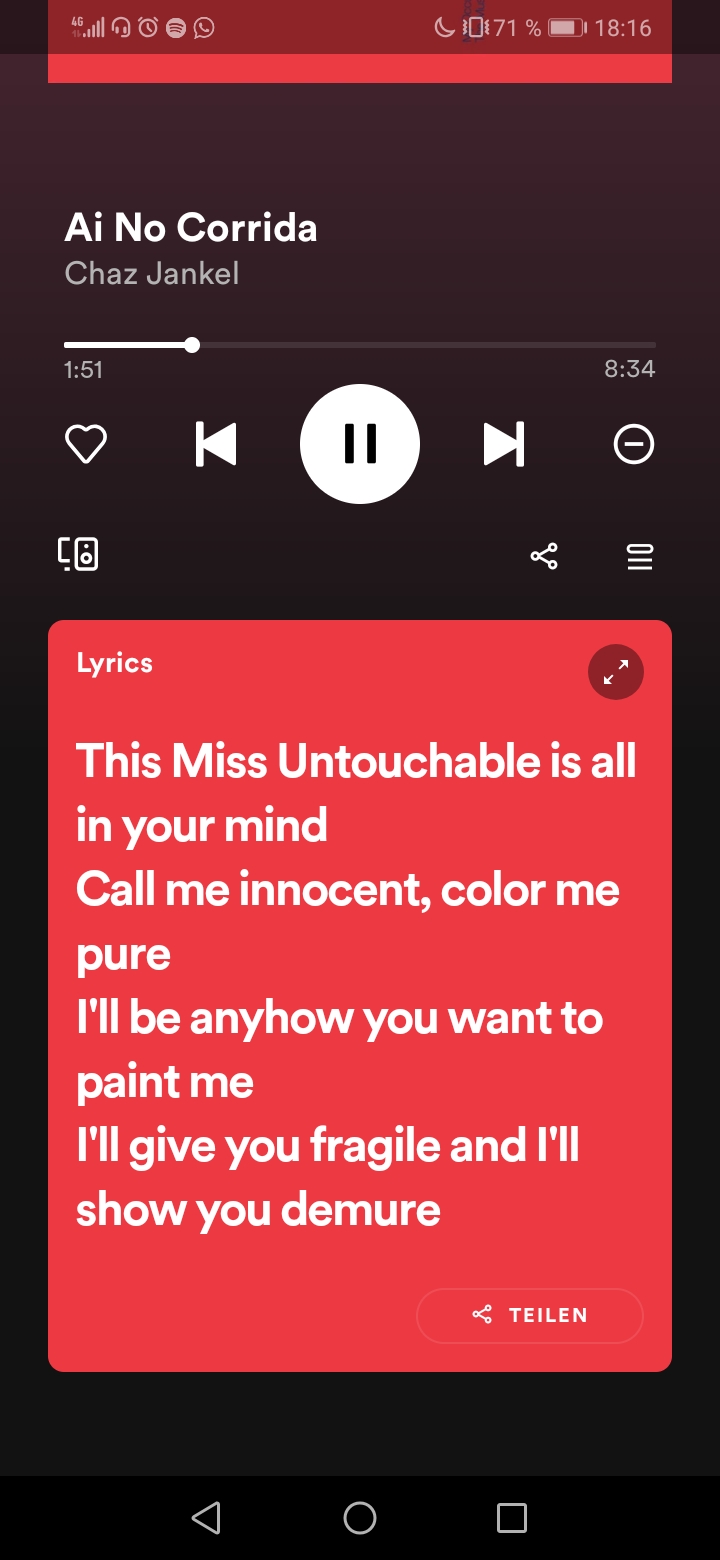This screenshot has height=1560, width=720.
Task: Open the Lyrics card
Action: (115, 663)
